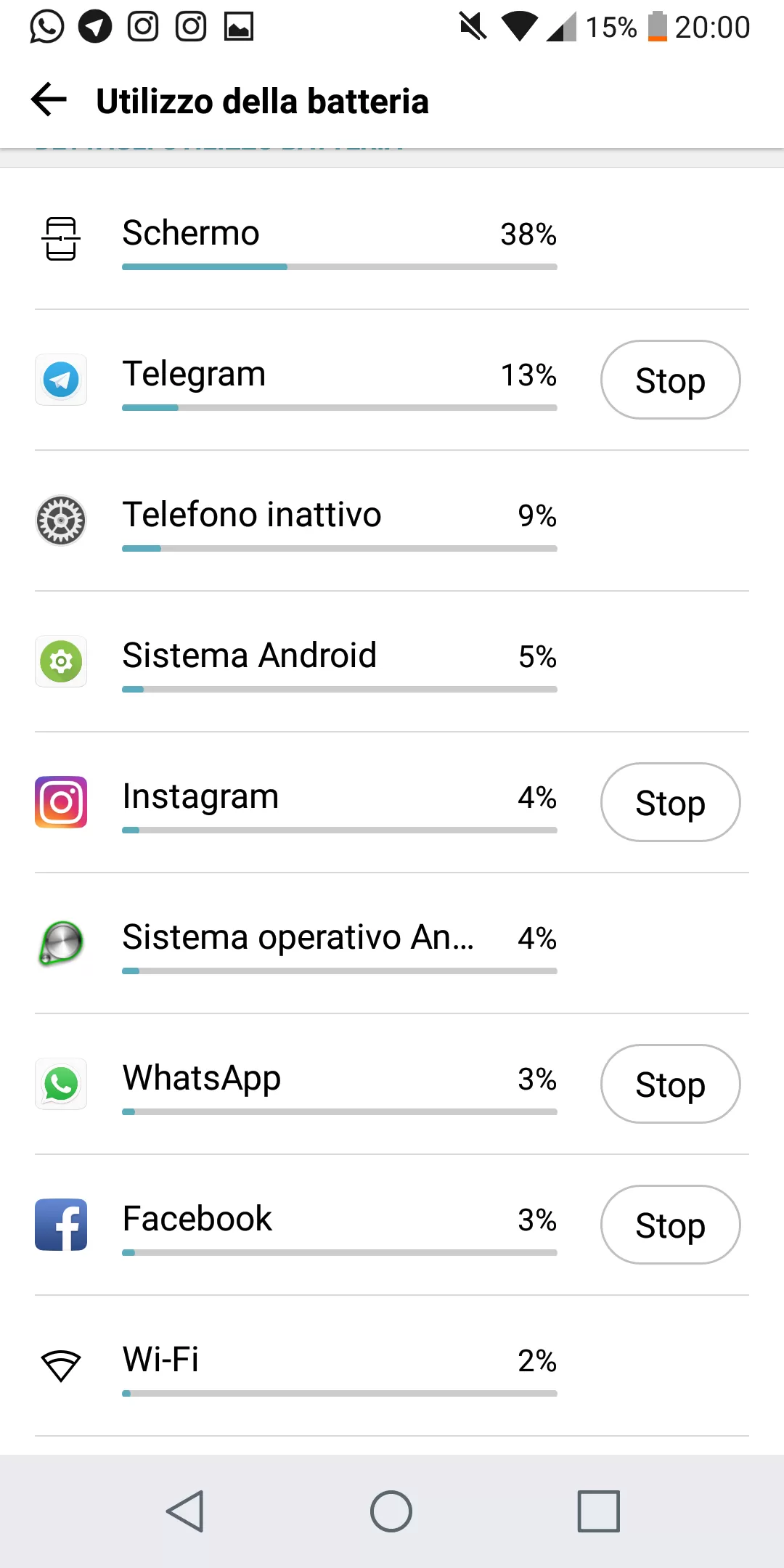The width and height of the screenshot is (784, 1568).
Task: Go back from Utilizzo della batteria
Action: 49,99
